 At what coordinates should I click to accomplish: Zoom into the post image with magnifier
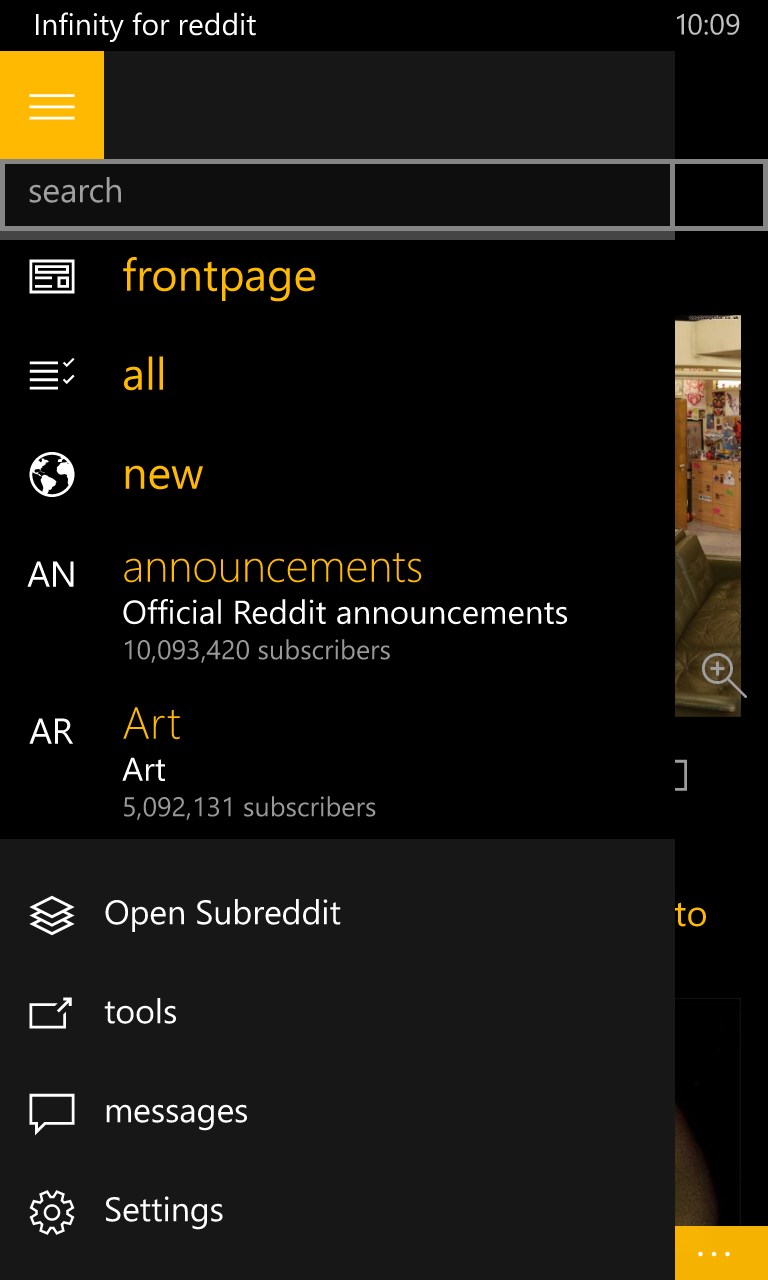click(722, 674)
